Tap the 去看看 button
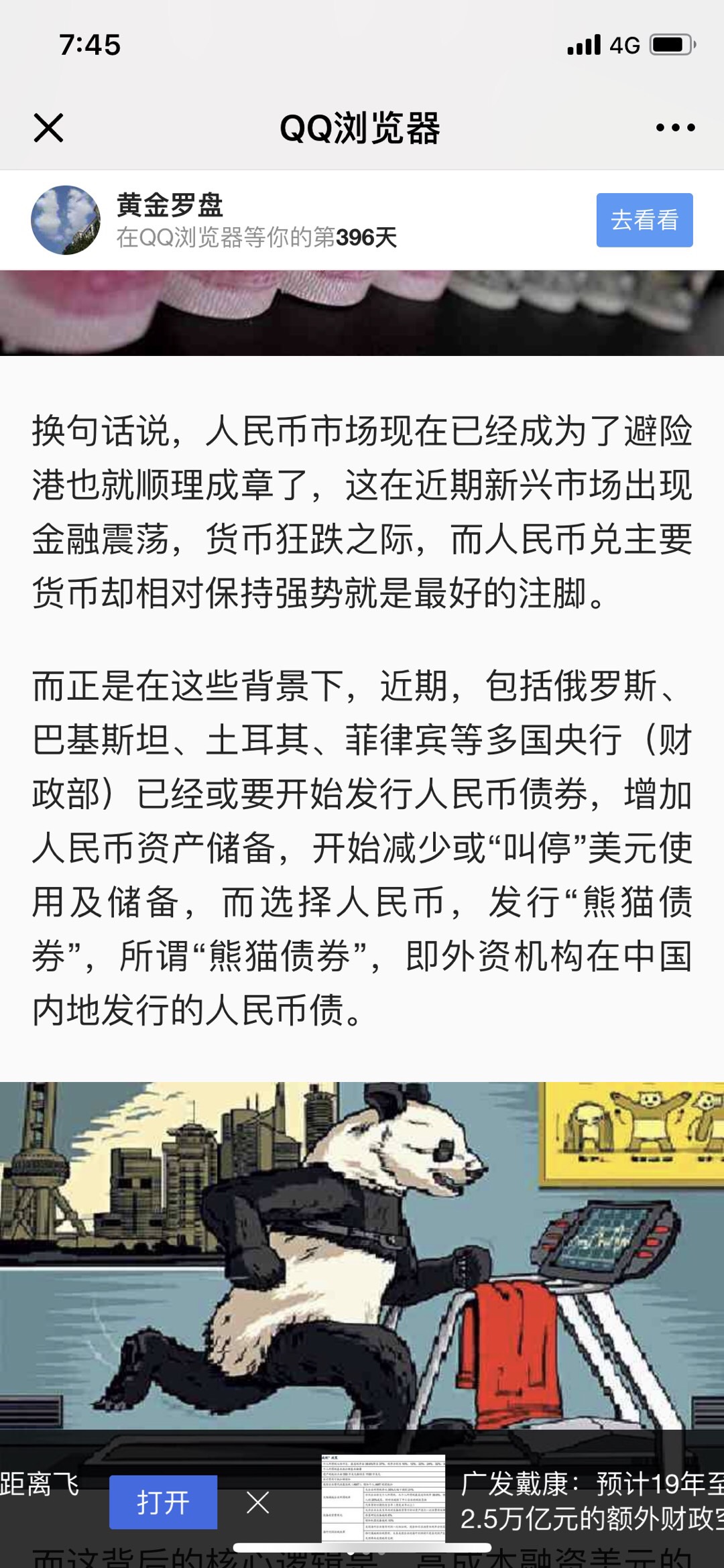Viewport: 724px width, 1568px height. [x=644, y=220]
